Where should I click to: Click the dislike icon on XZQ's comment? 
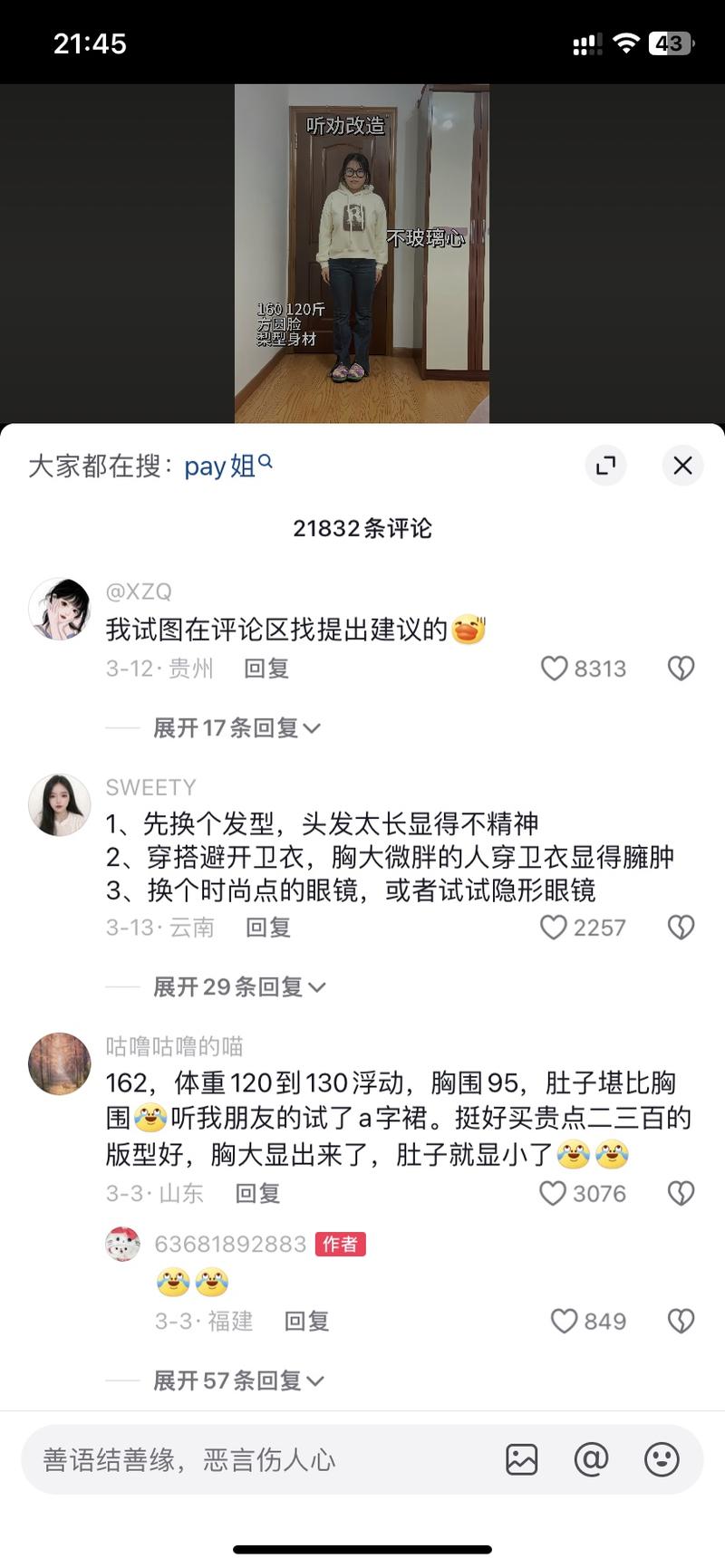(681, 669)
